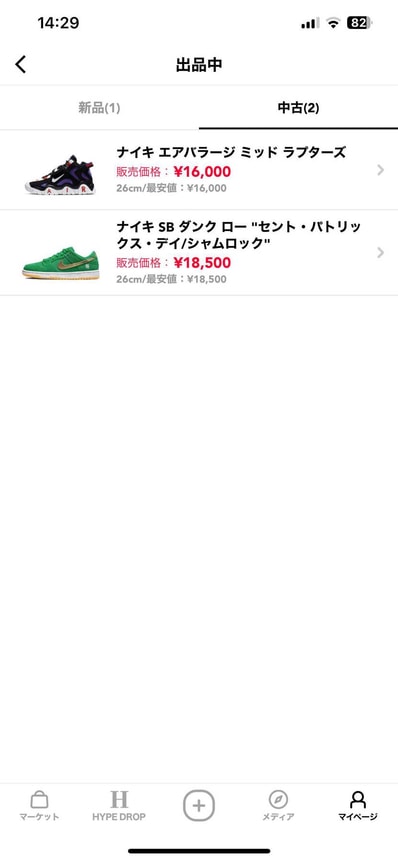
Task: Open the マーケット tab
Action: [x=40, y=806]
